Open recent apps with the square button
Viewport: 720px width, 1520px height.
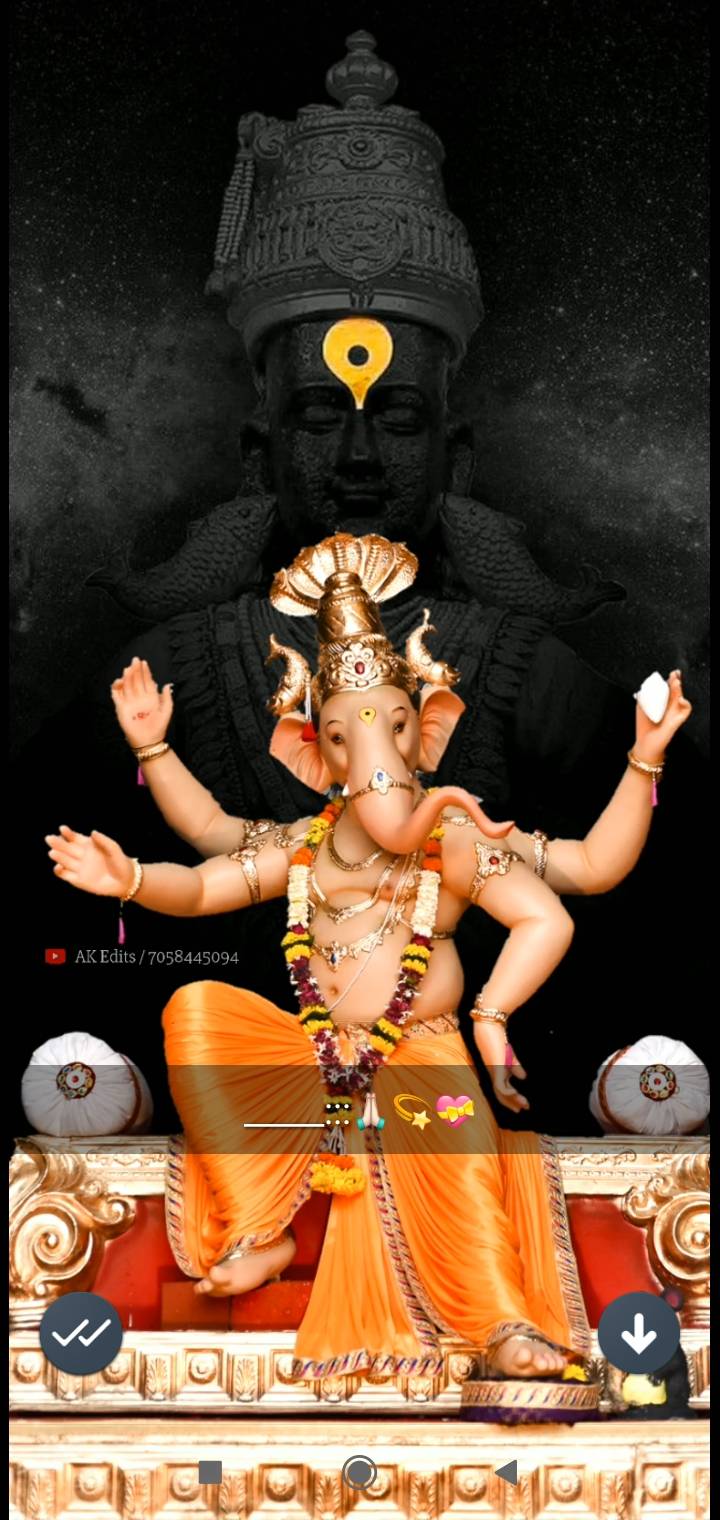[x=210, y=1472]
